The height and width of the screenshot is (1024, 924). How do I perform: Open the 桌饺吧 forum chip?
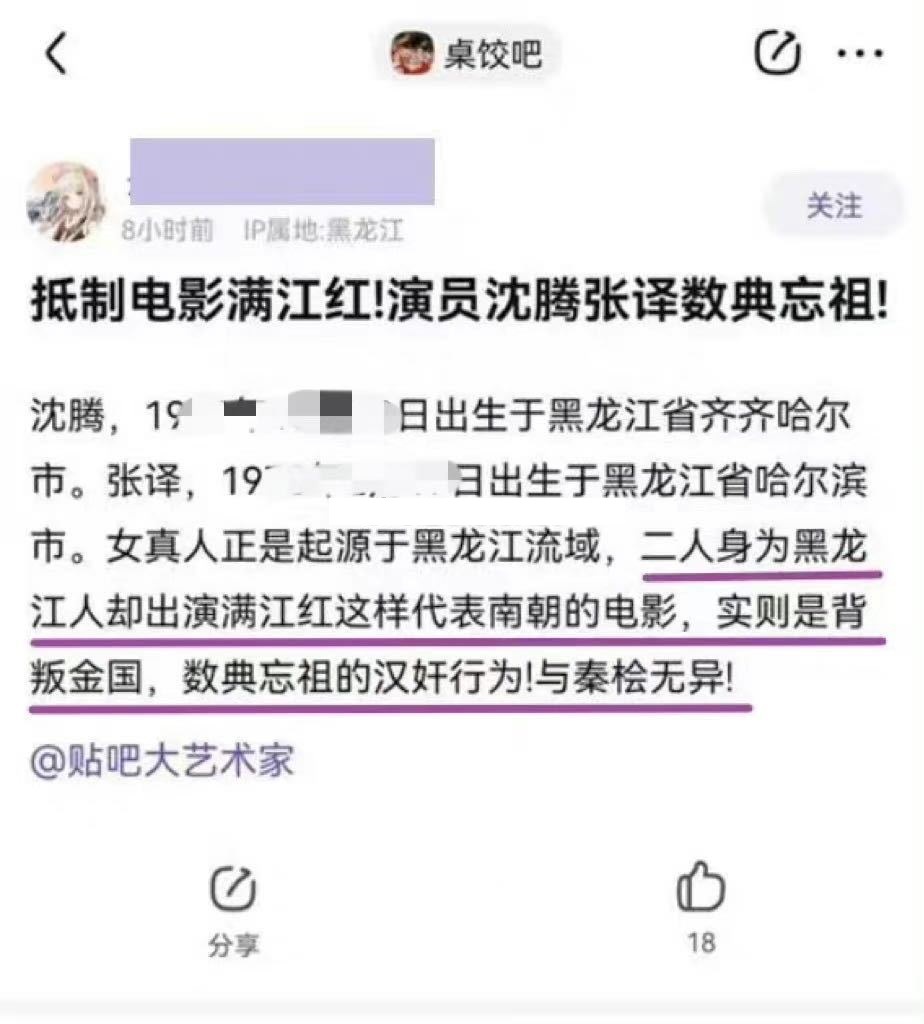click(x=468, y=53)
